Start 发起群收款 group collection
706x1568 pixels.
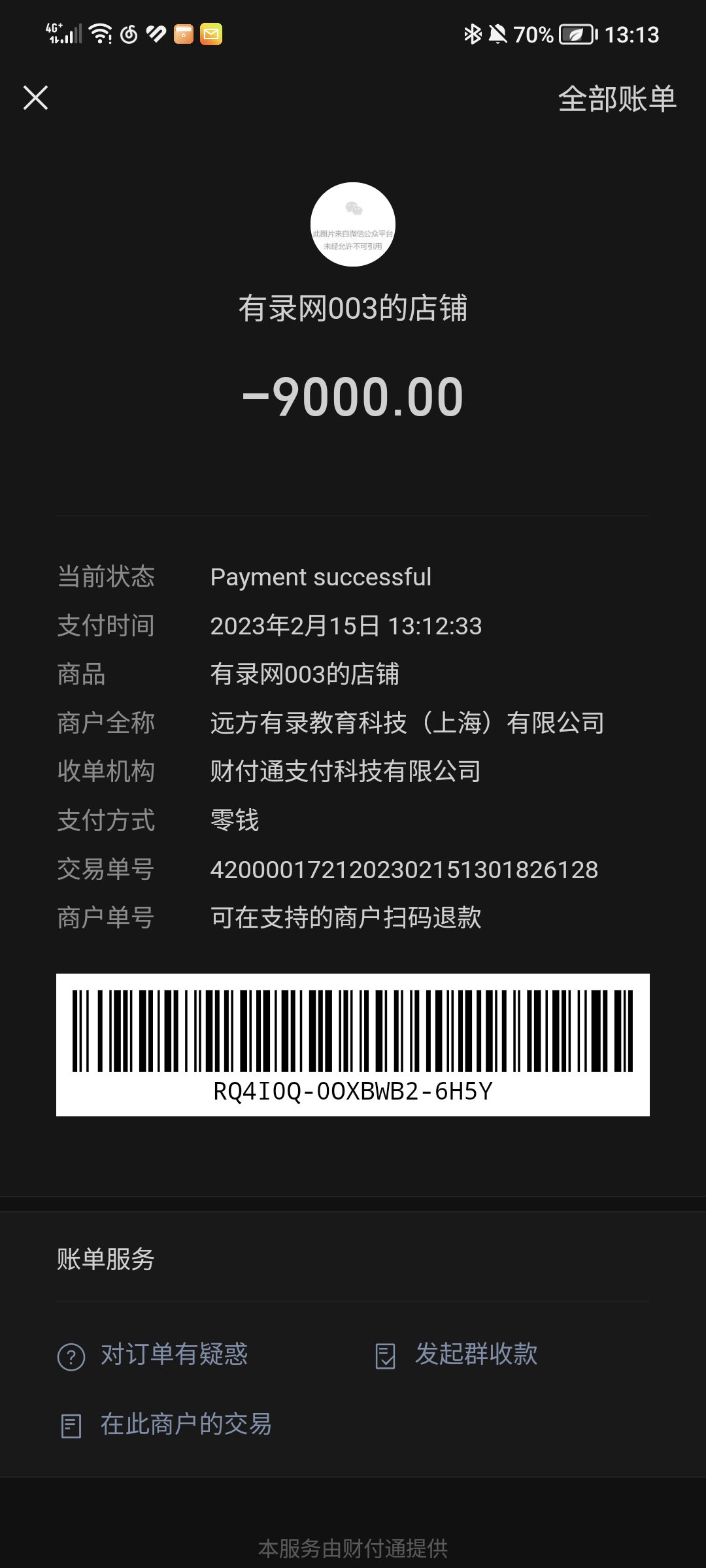(457, 1355)
